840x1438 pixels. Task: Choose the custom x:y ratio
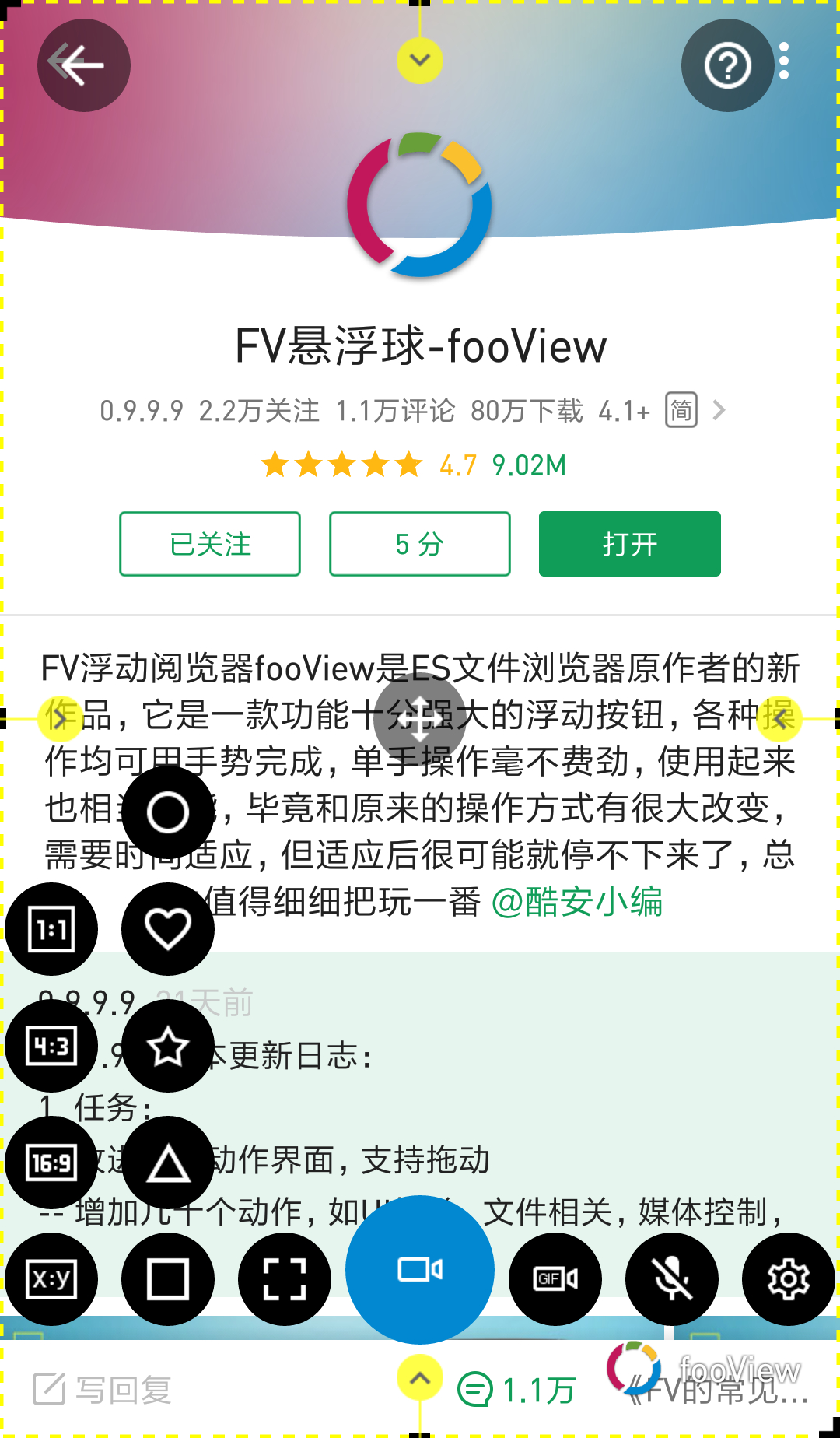coord(51,1279)
